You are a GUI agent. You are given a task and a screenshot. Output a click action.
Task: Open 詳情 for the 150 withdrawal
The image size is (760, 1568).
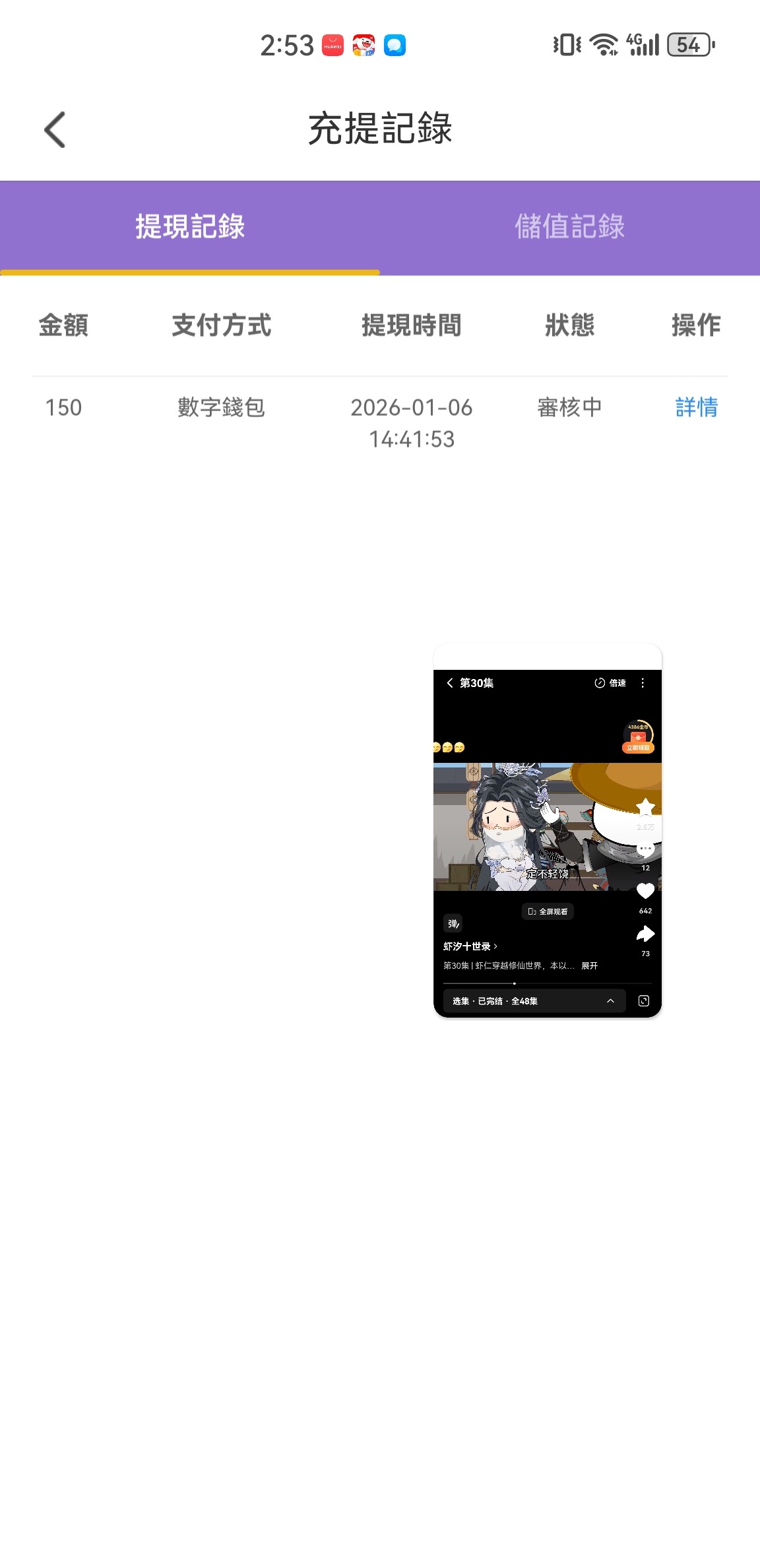(x=696, y=407)
